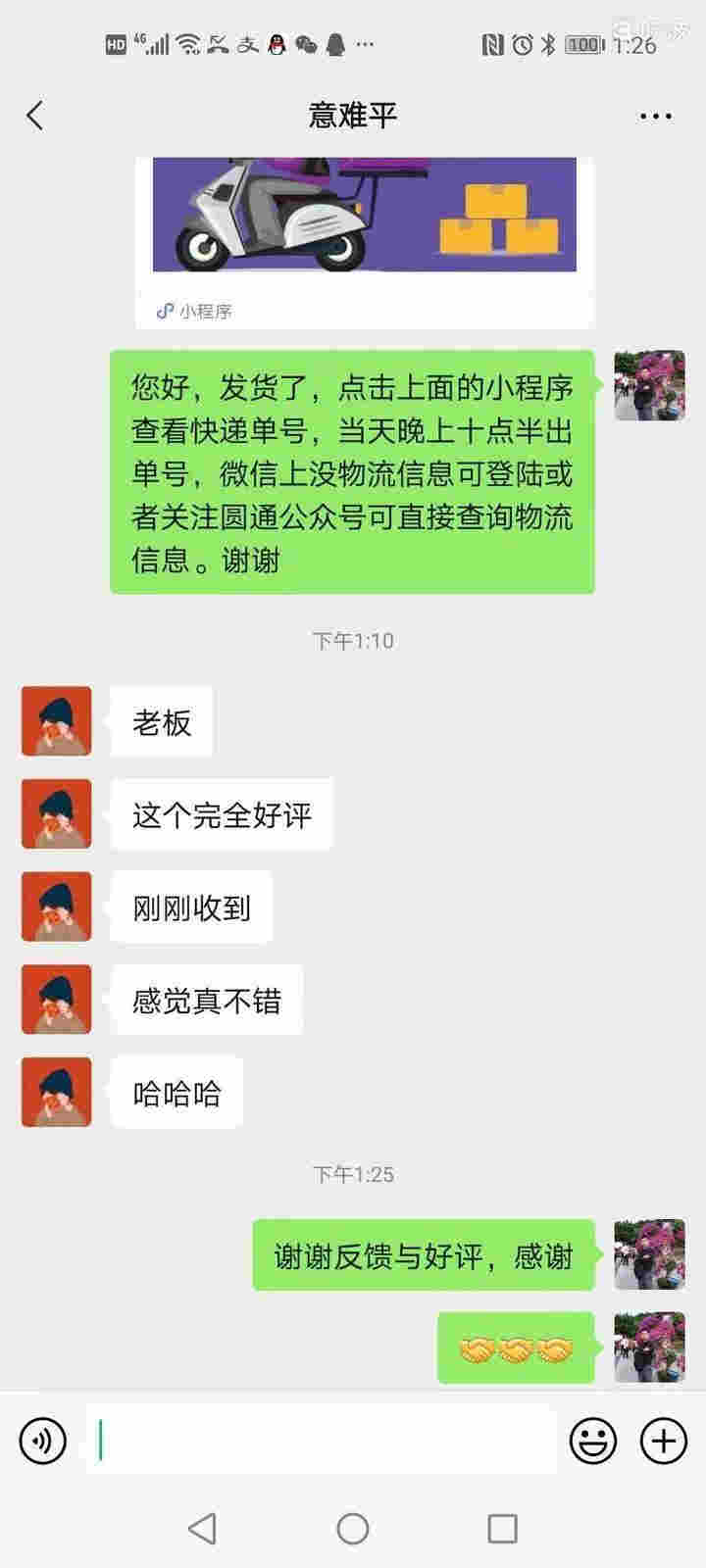Tap the system home button
Screen dimensions: 706x1568
click(x=353, y=1529)
